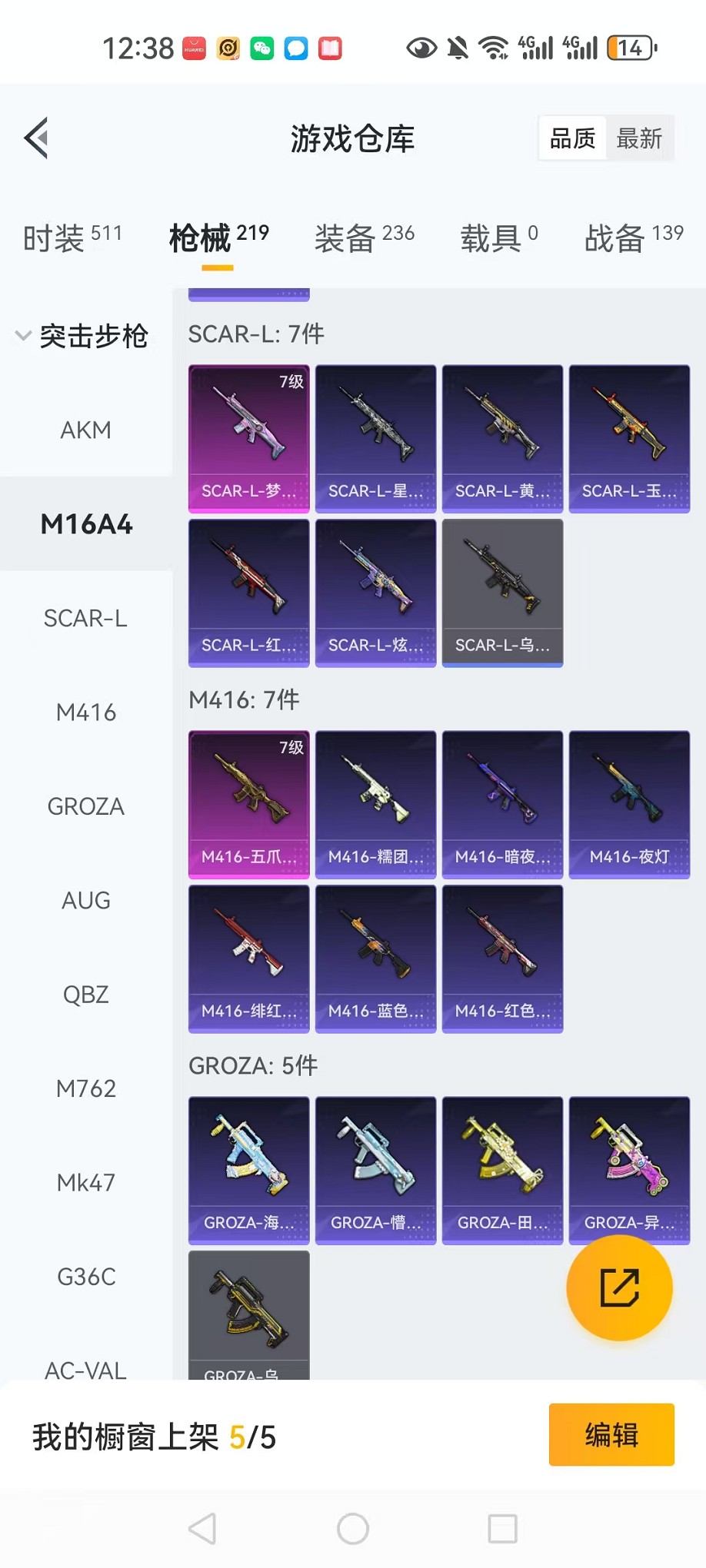Sort by 品质

572,138
